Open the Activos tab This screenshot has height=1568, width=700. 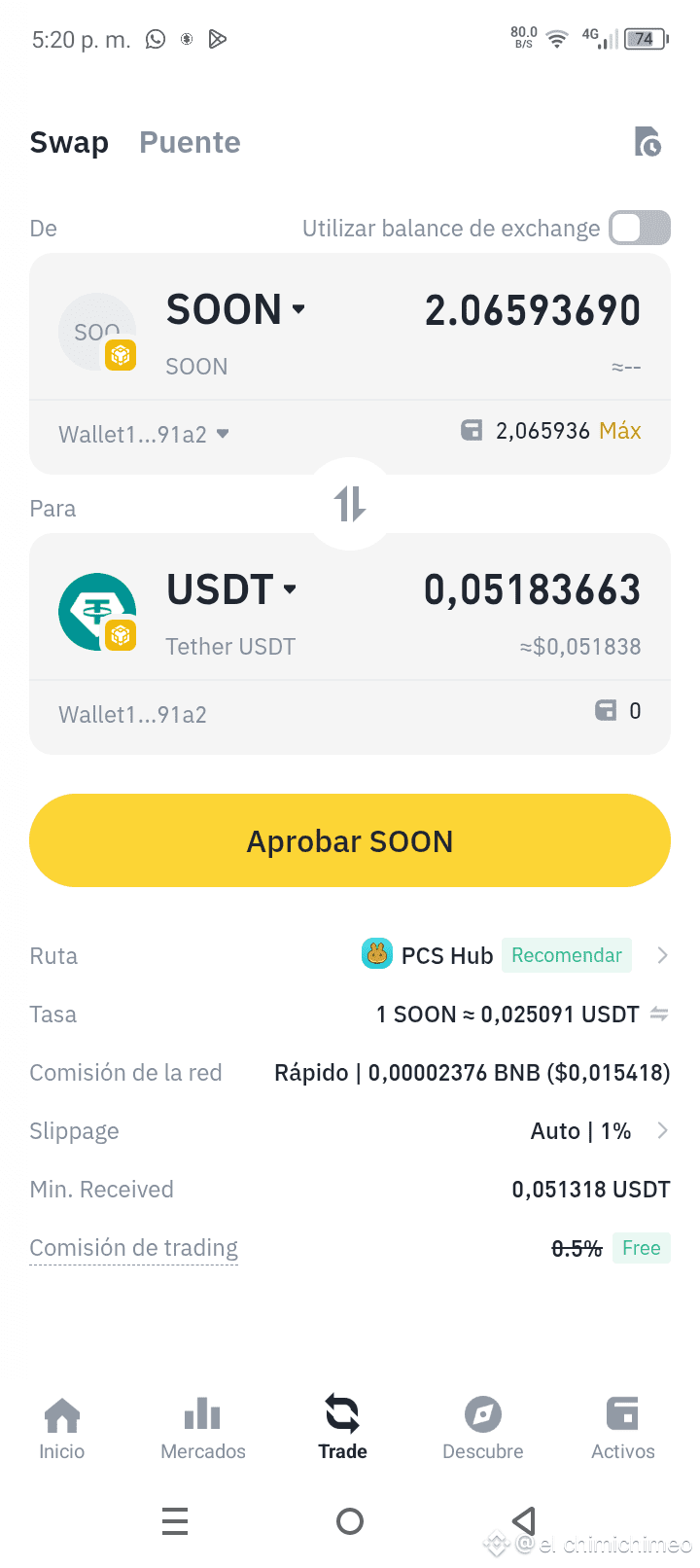(x=623, y=1428)
